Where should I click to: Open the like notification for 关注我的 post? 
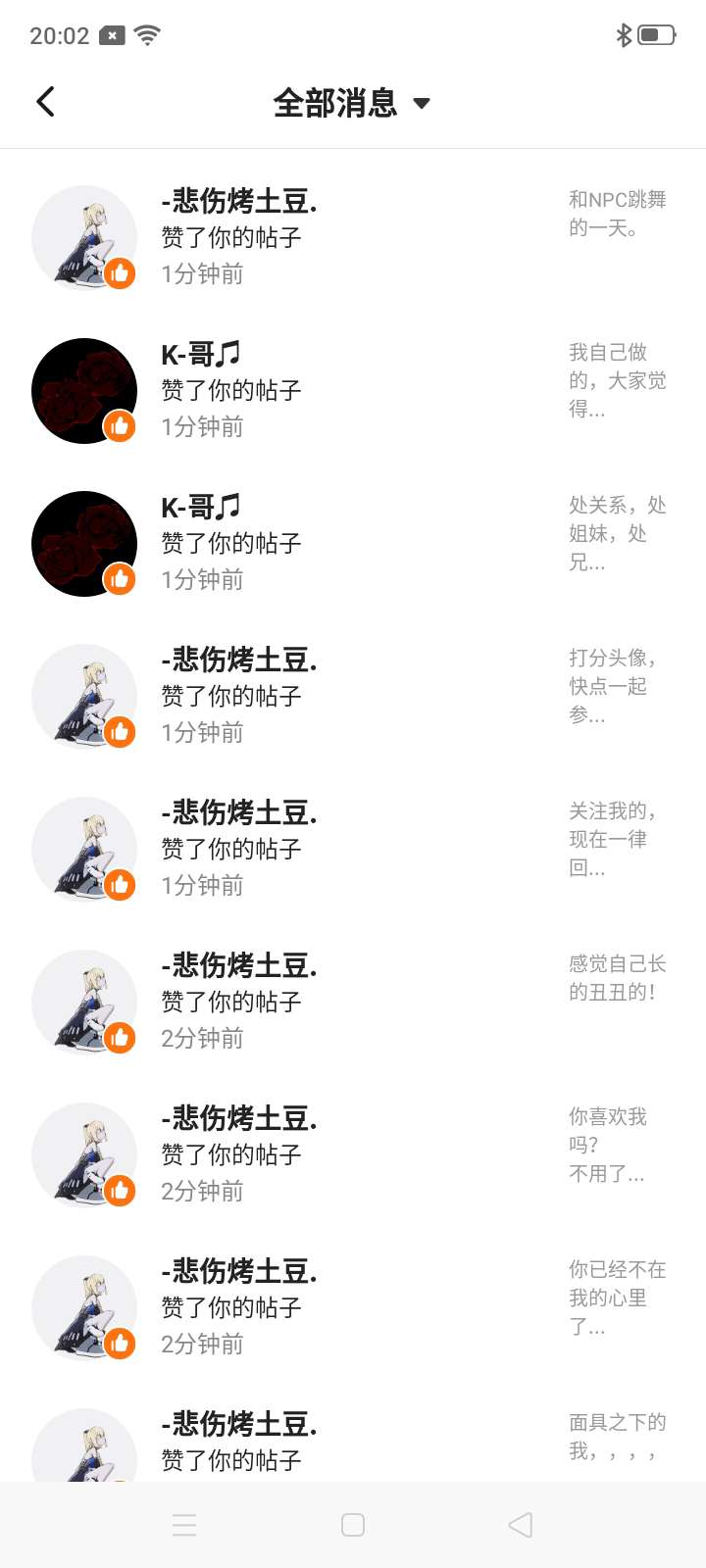pos(353,849)
